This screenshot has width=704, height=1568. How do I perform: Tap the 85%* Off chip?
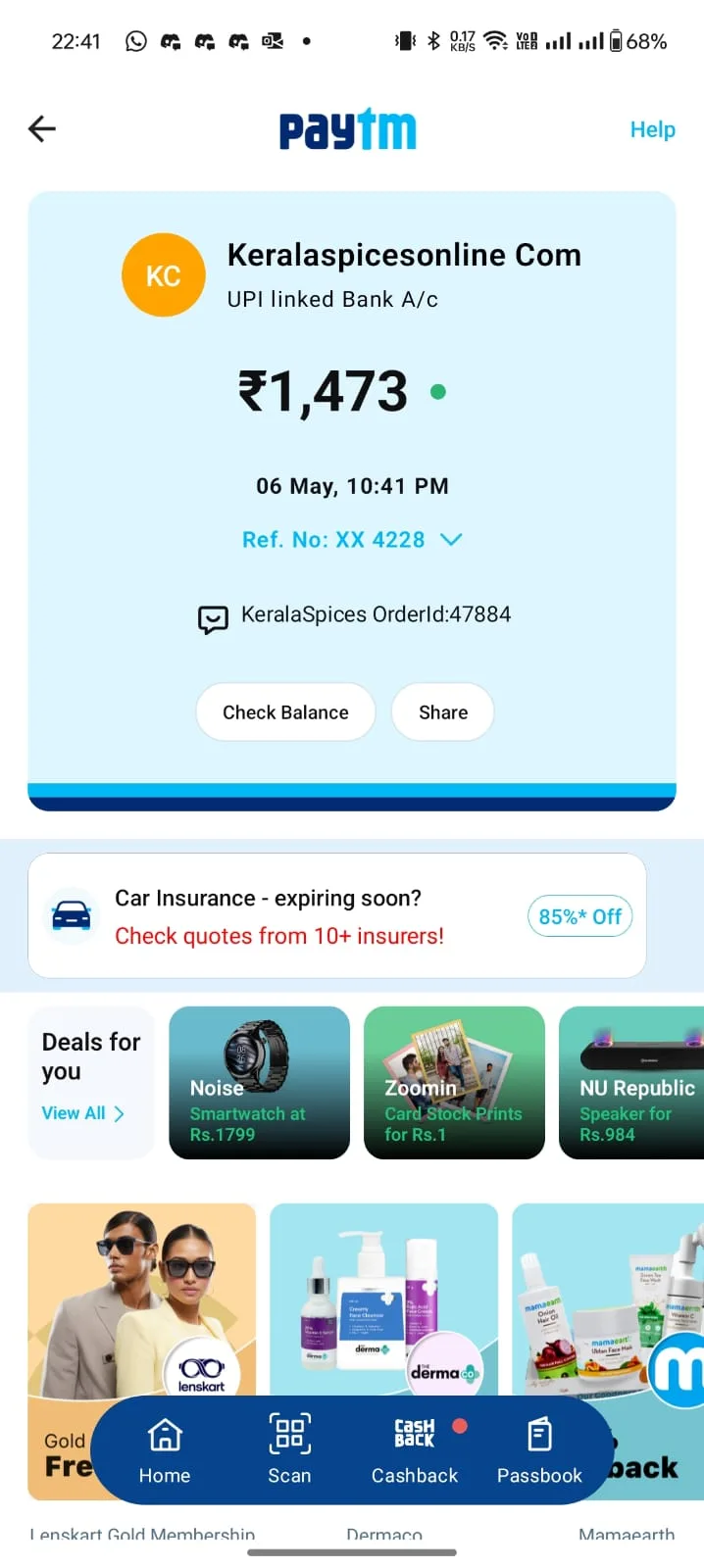579,916
